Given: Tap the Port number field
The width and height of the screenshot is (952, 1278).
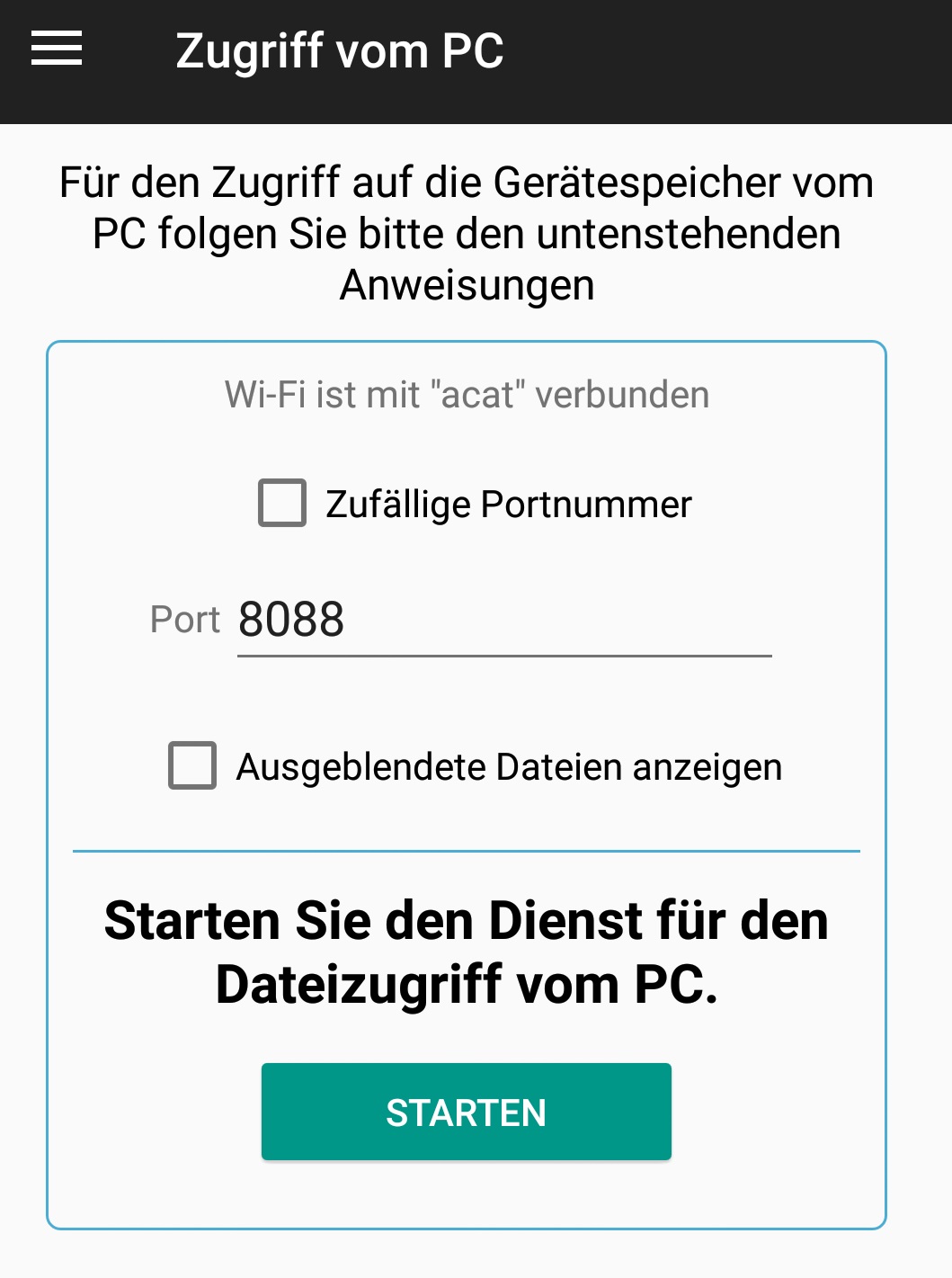Looking at the screenshot, I should point(503,621).
